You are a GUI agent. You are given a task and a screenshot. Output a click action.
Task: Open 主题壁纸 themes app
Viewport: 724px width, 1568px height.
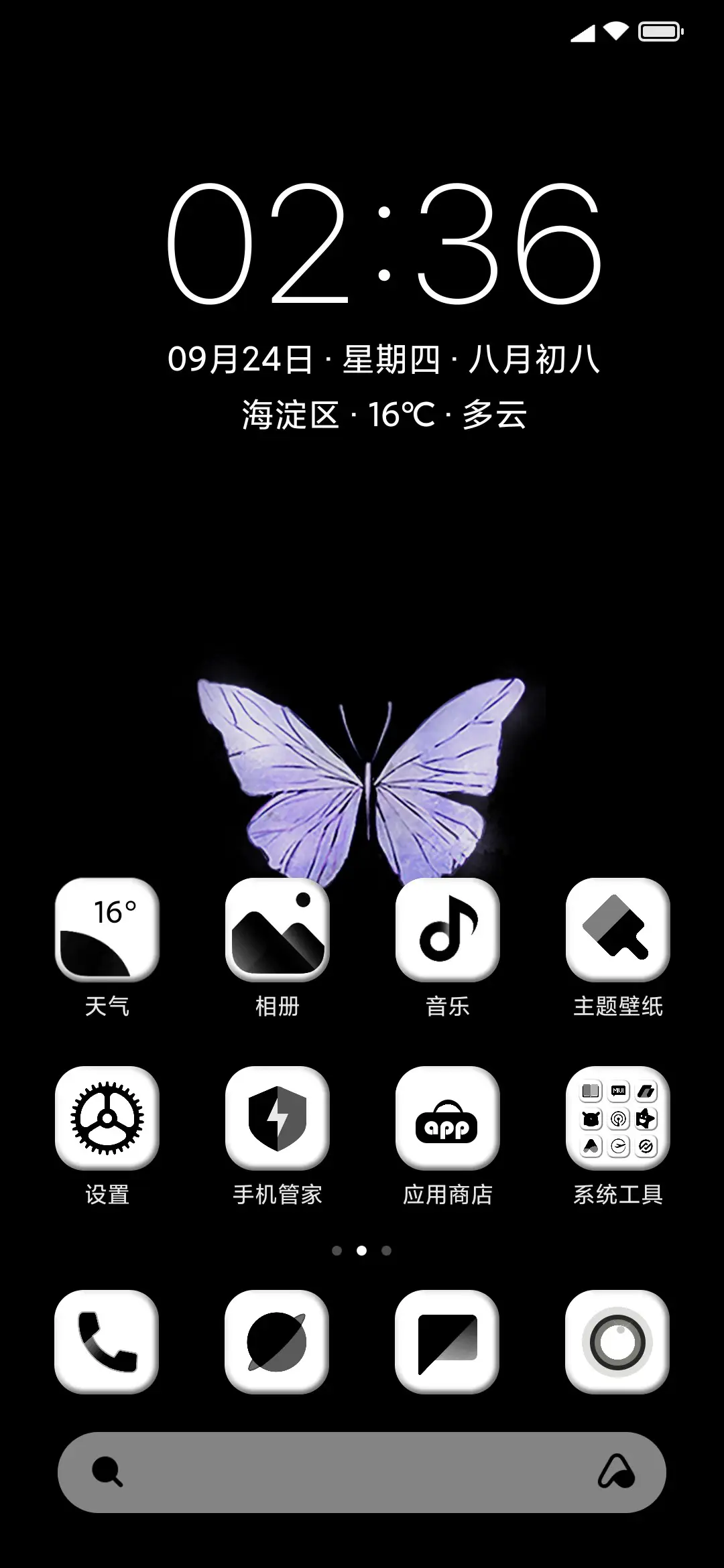click(x=617, y=931)
